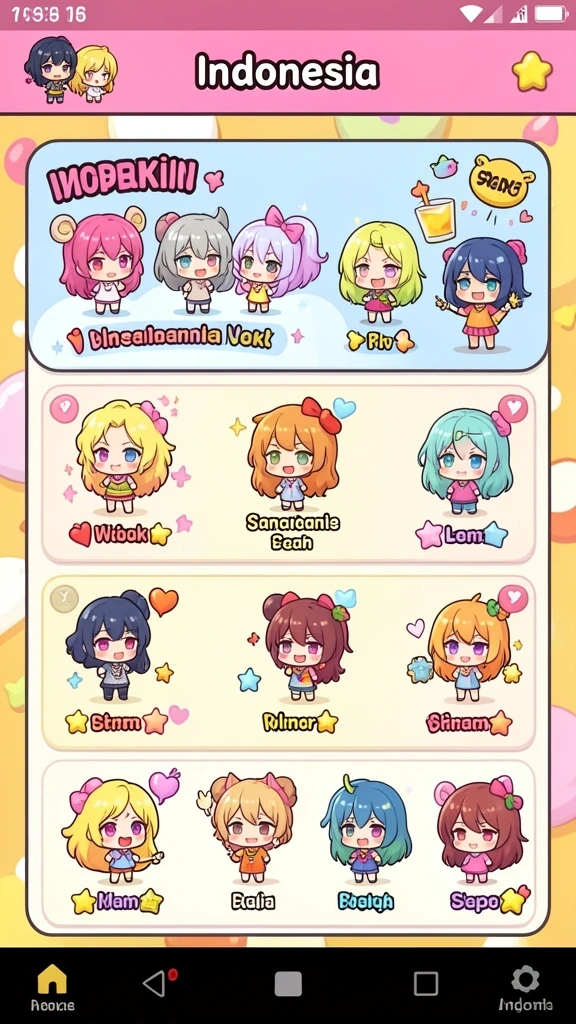Tap the back triangle in navigation bar
The width and height of the screenshot is (576, 1024).
click(x=157, y=983)
